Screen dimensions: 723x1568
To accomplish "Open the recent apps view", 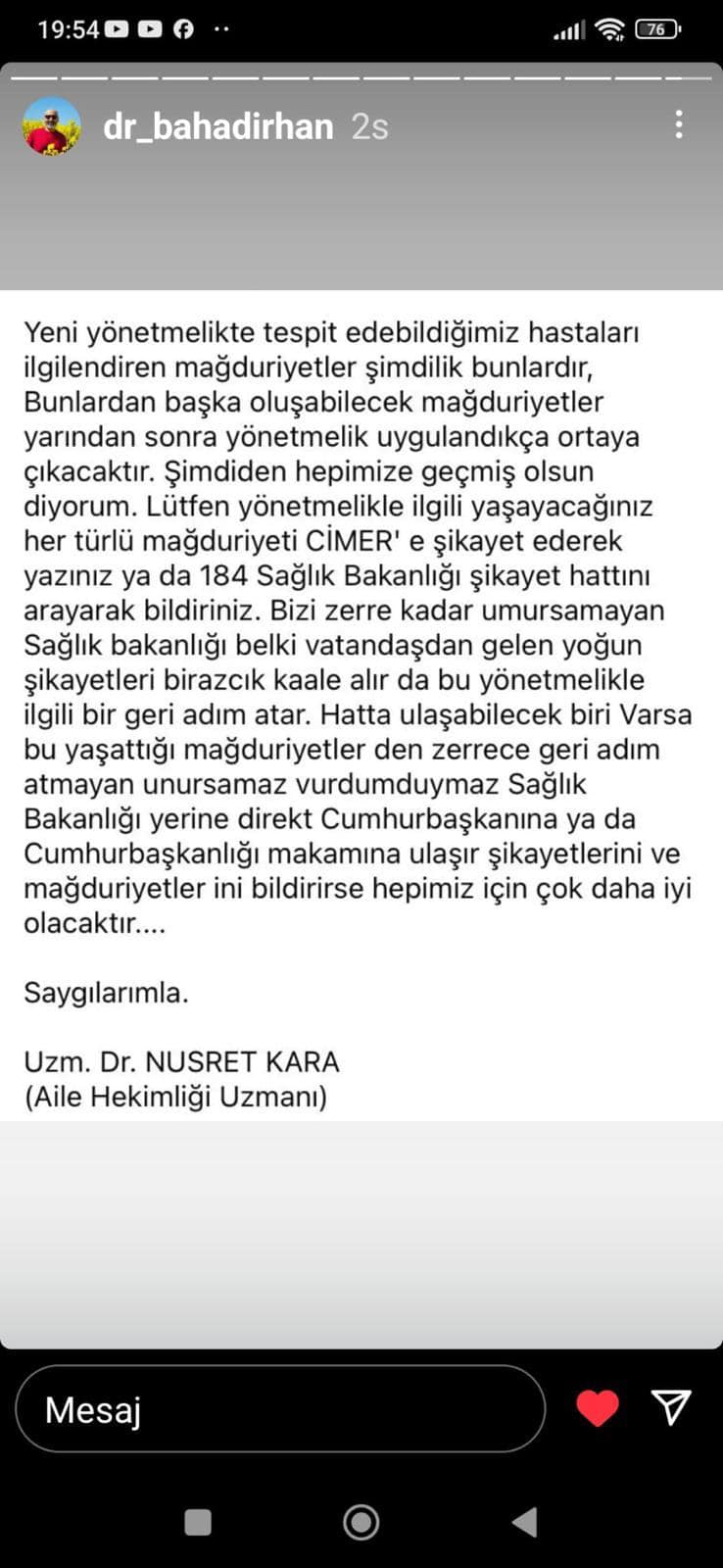I will [198, 1522].
